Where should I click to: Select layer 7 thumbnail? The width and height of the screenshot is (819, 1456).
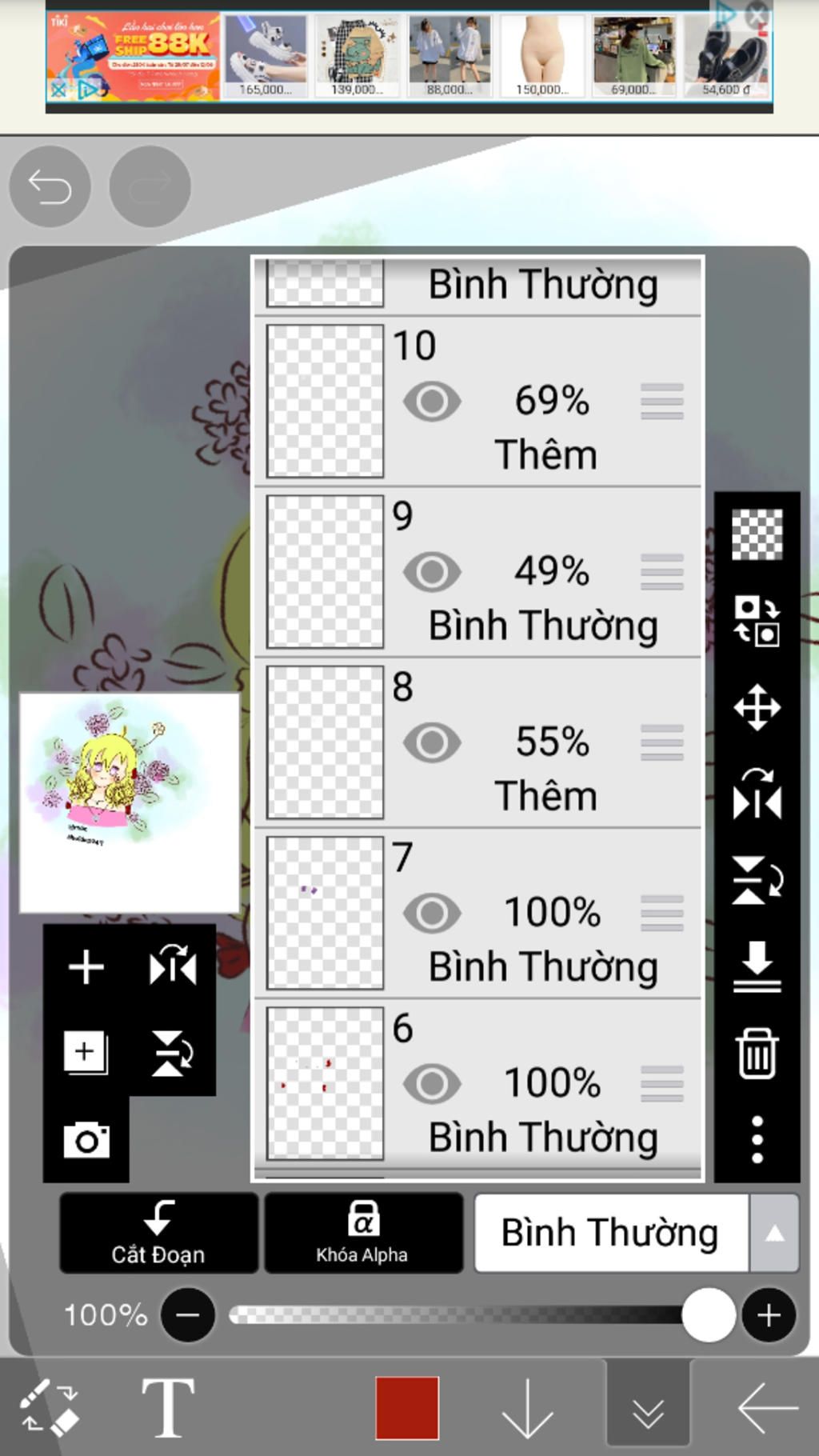325,913
